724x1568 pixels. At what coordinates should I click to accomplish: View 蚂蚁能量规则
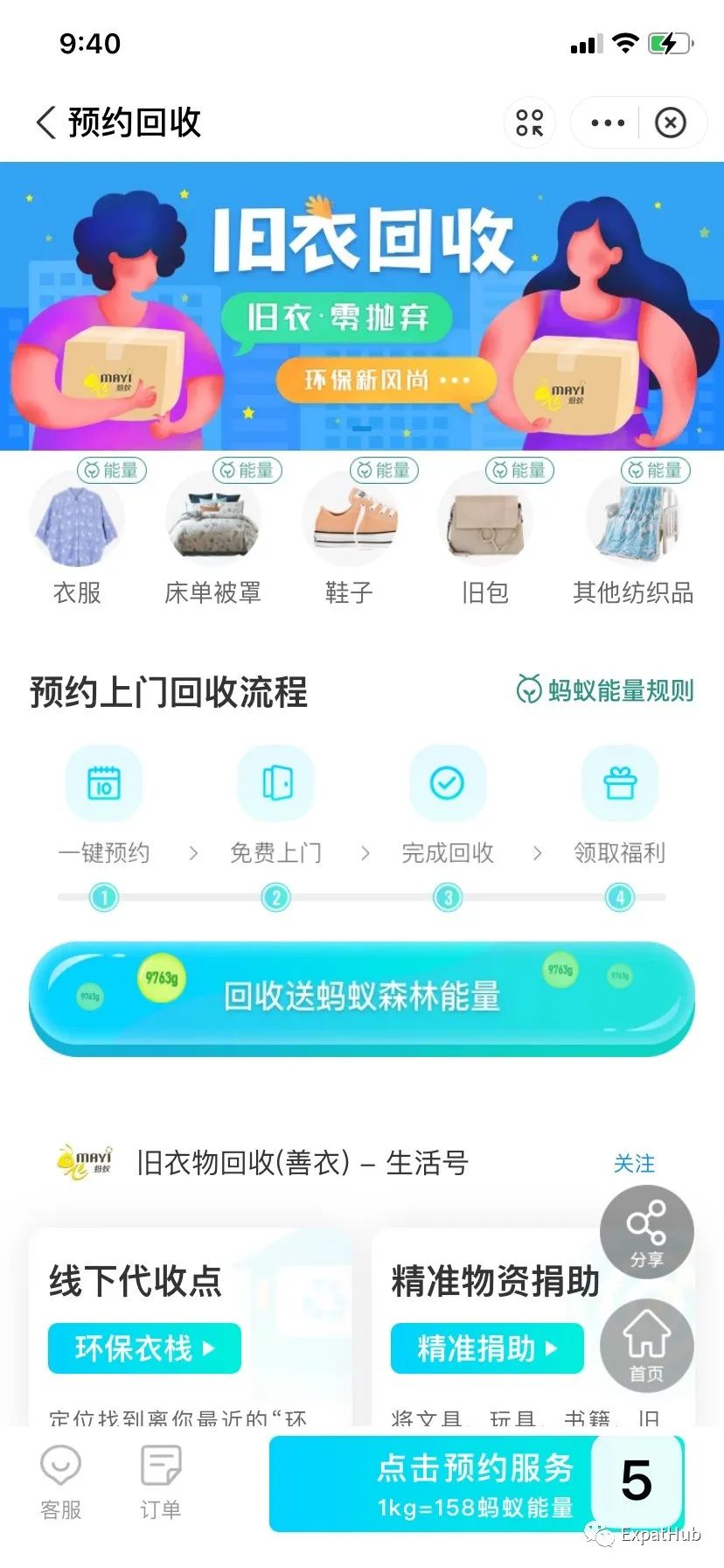(x=604, y=690)
